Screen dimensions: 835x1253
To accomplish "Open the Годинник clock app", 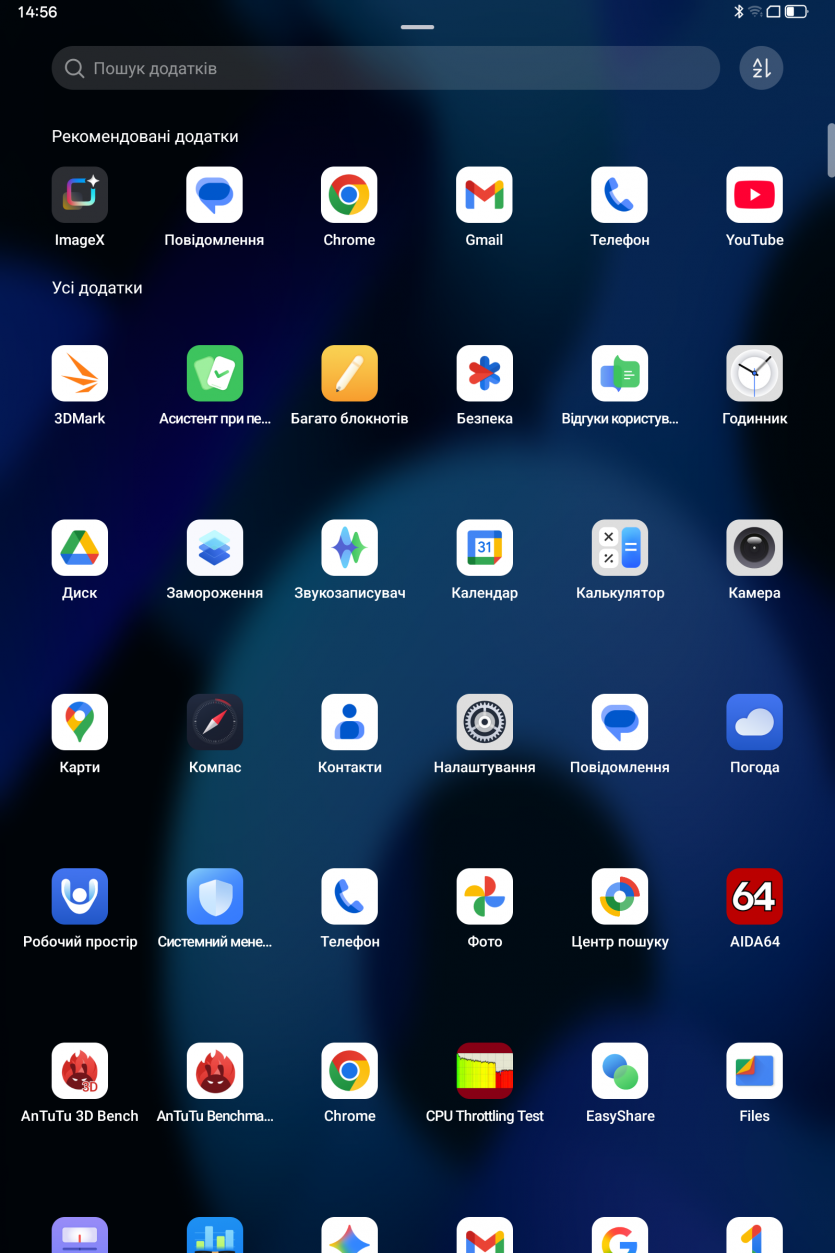I will [754, 374].
